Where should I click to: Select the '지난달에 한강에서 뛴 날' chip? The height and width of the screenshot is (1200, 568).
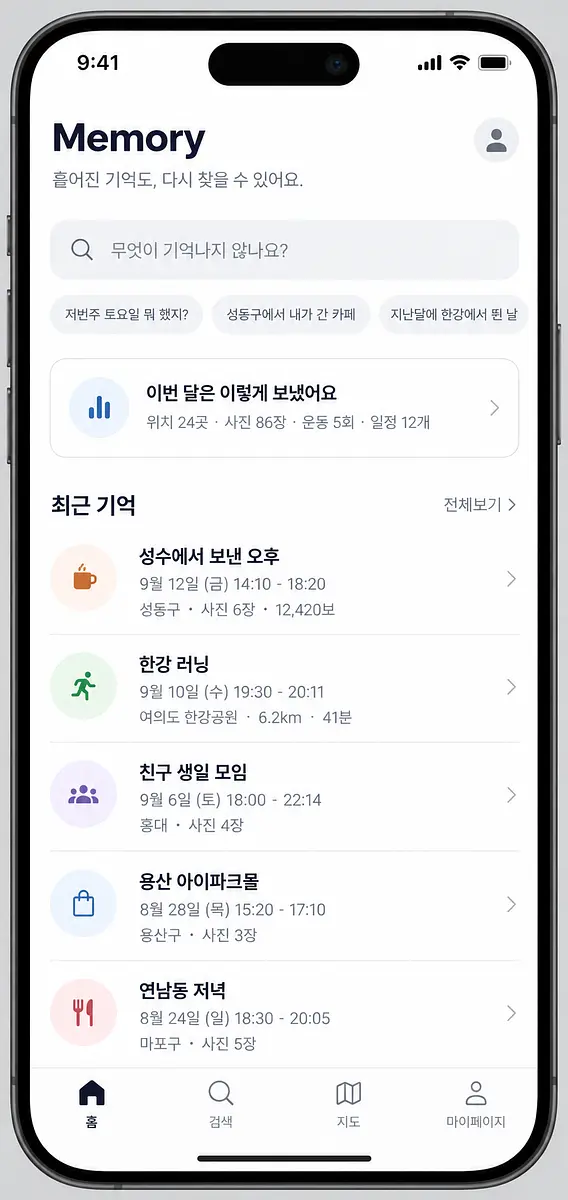tap(454, 314)
